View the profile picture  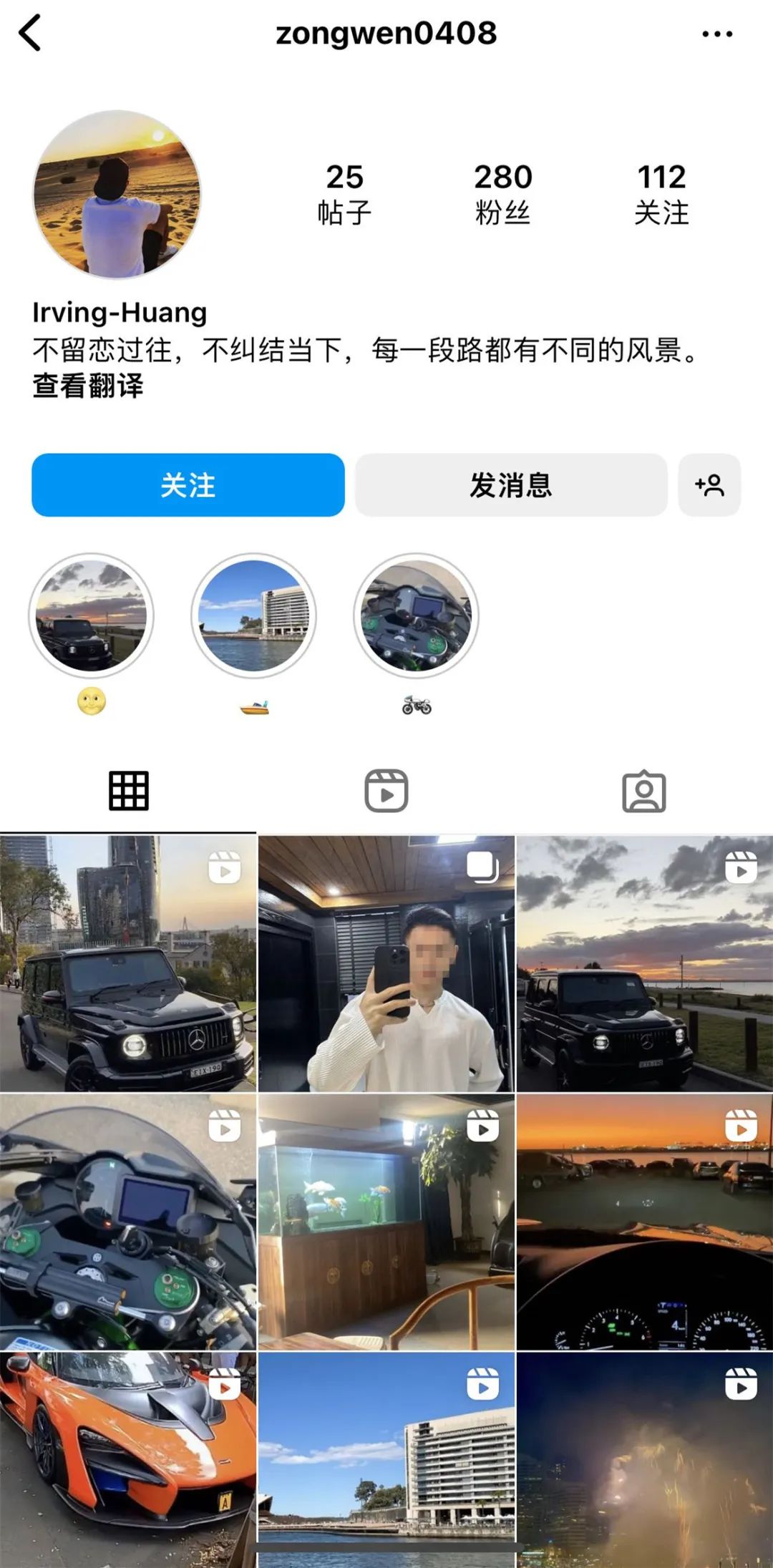[x=117, y=194]
